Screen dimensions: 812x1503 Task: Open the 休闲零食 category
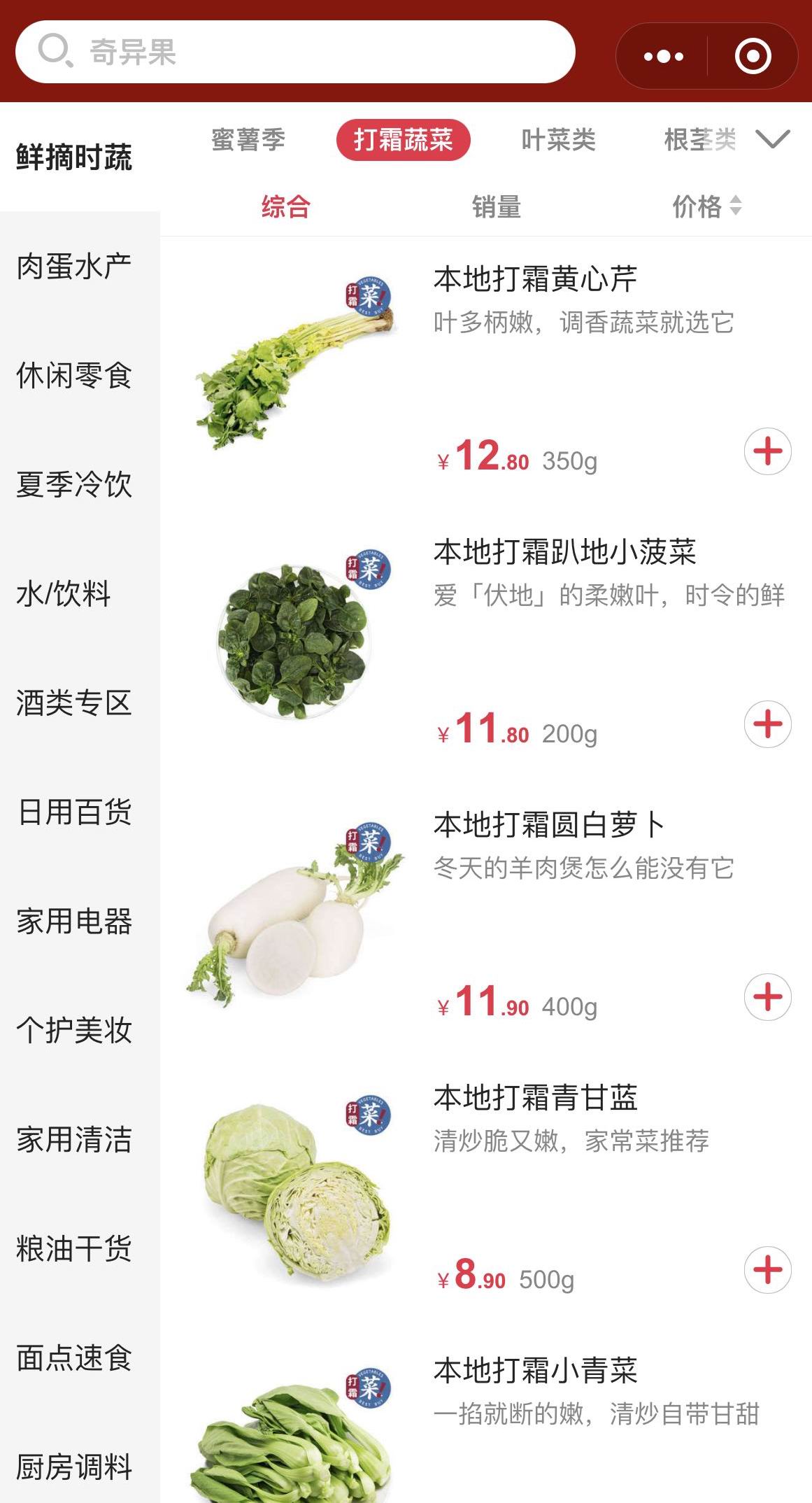pyautogui.click(x=73, y=375)
